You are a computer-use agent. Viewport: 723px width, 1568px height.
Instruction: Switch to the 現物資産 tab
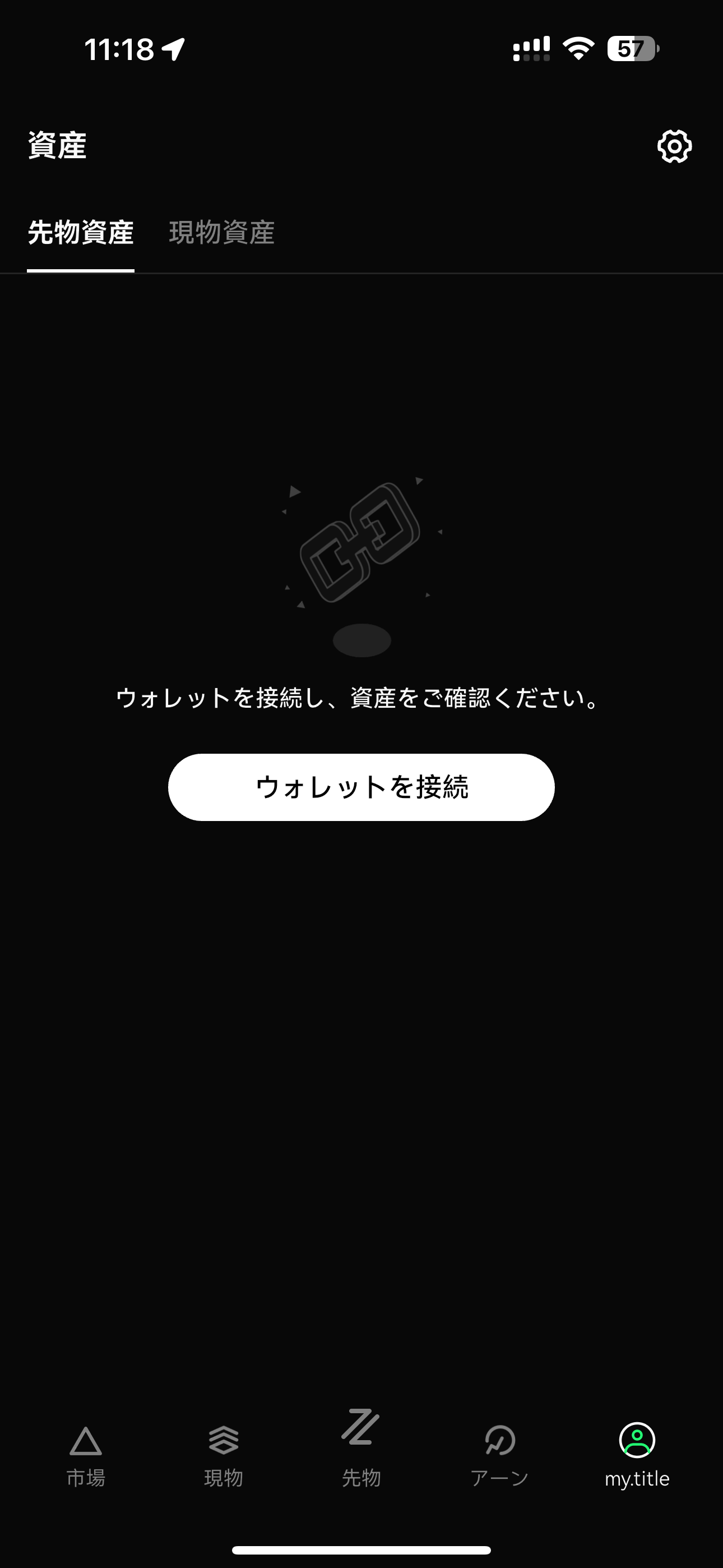221,233
